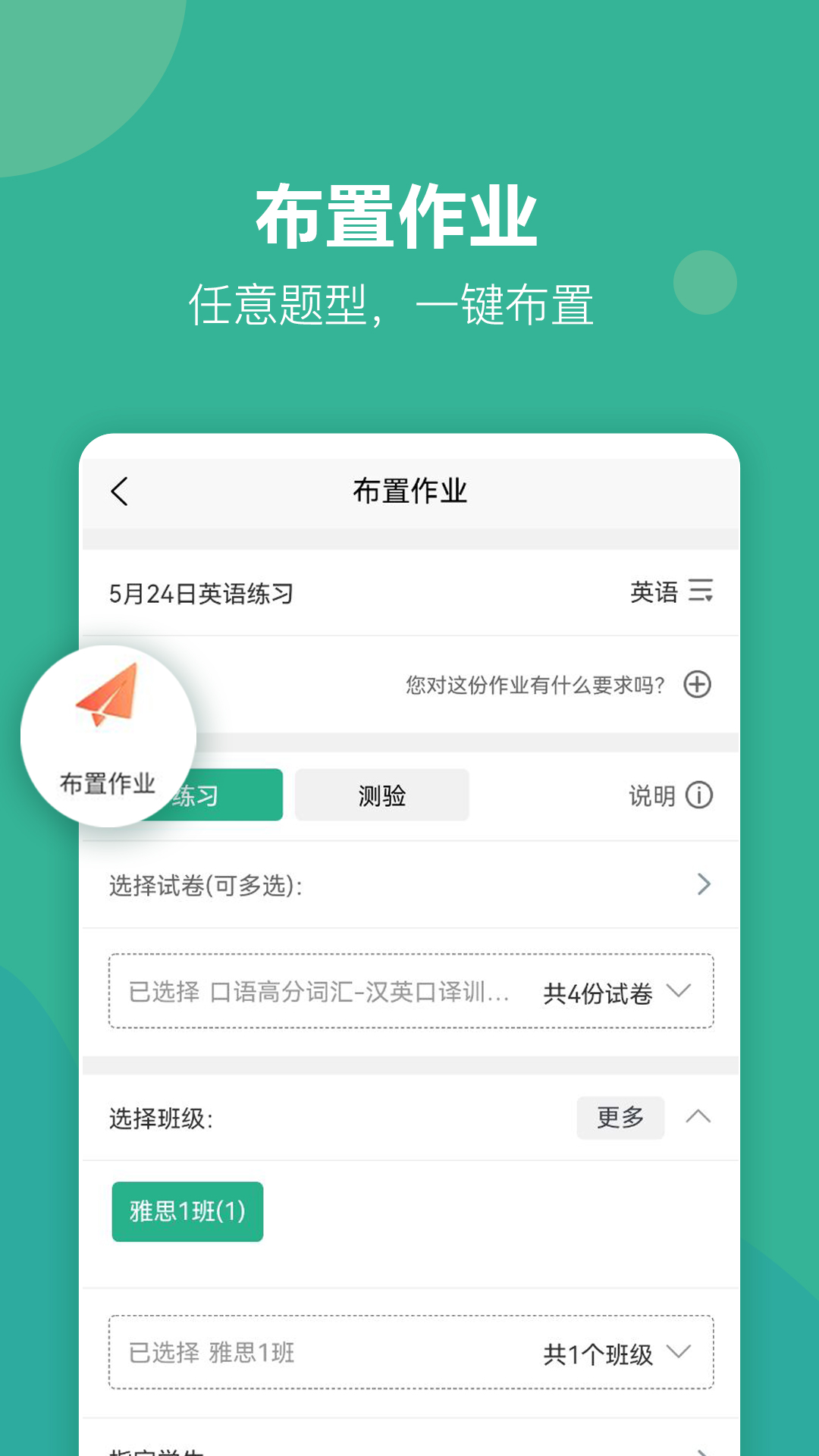Edit the homework title 5月24日英语练习
Image resolution: width=819 pixels, height=1456 pixels.
pyautogui.click(x=201, y=593)
